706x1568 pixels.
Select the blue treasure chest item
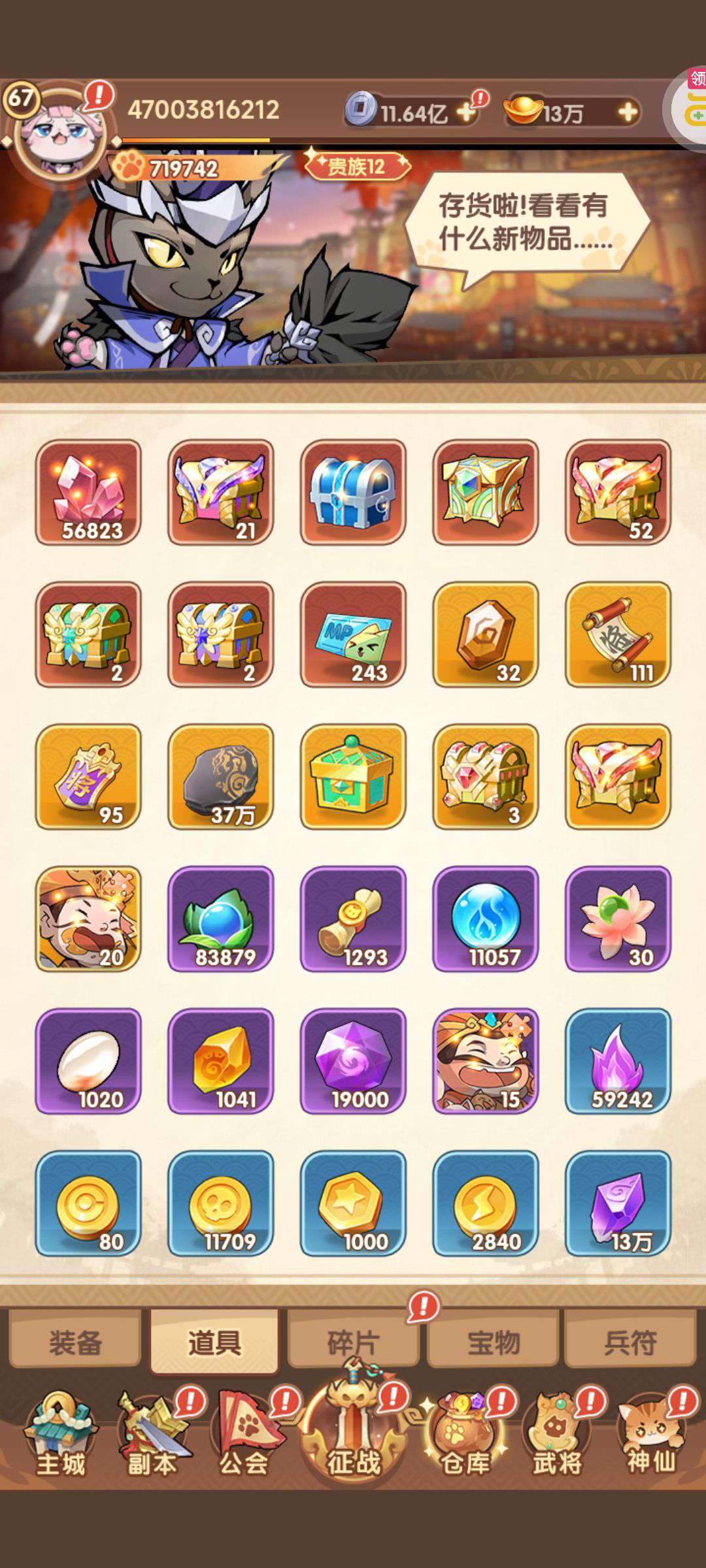tap(353, 492)
